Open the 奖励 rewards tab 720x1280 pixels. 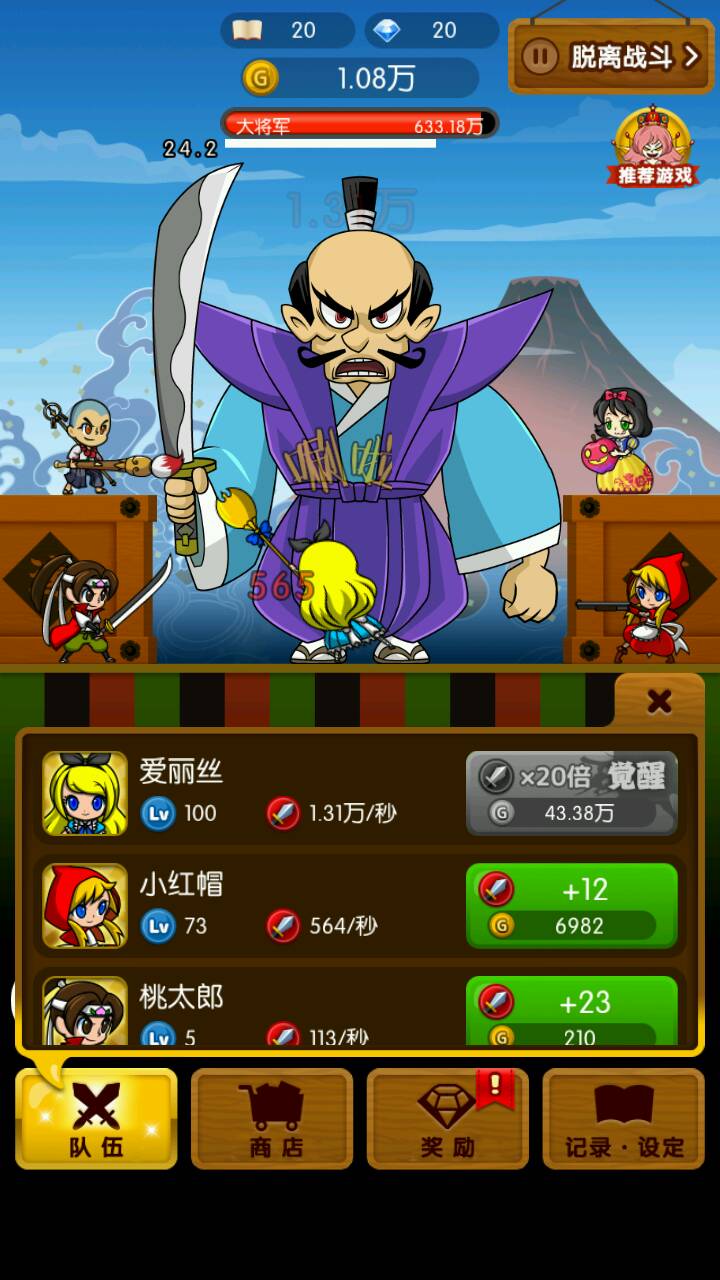click(x=447, y=1118)
